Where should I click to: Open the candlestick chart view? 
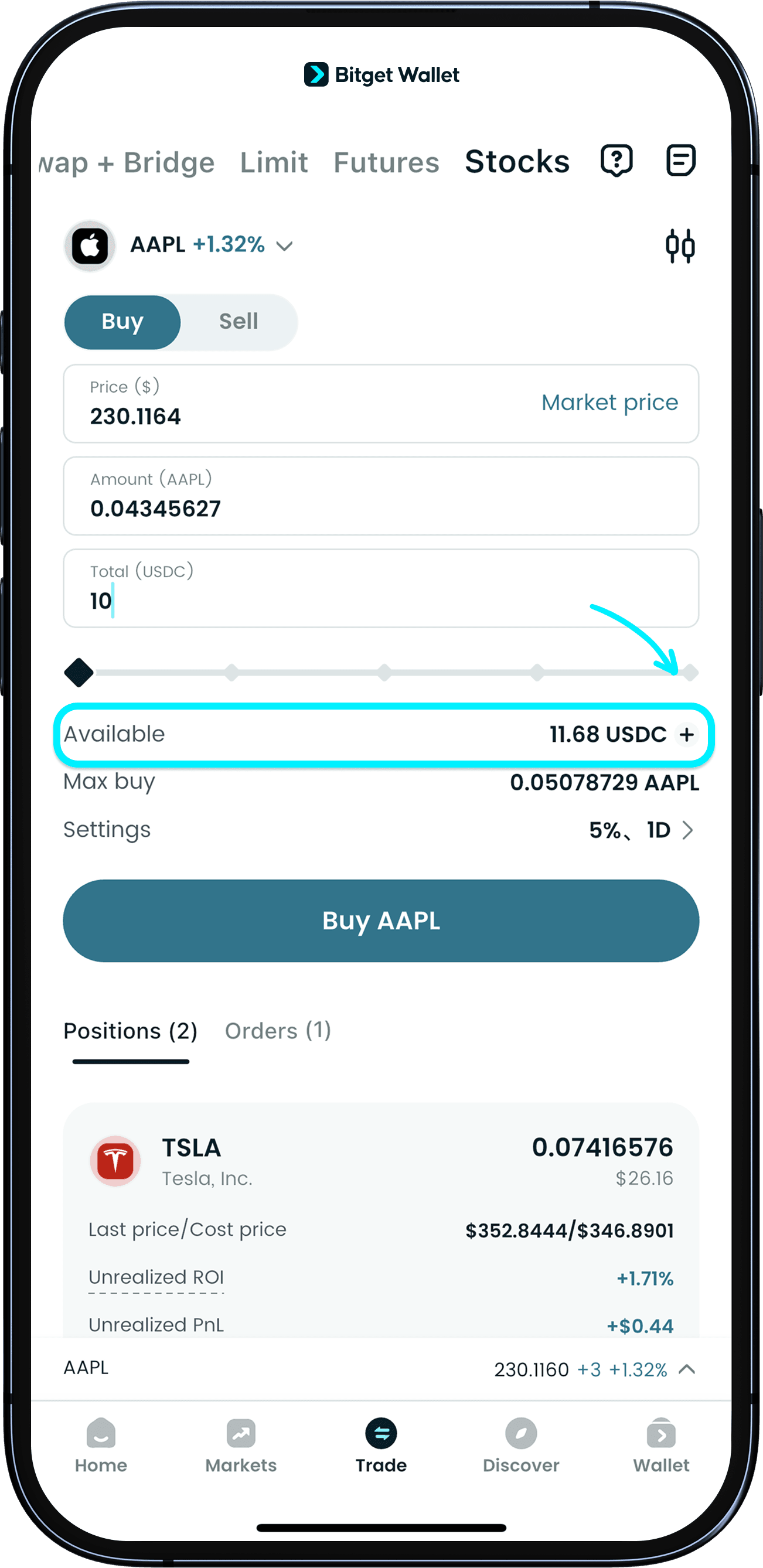tap(680, 246)
